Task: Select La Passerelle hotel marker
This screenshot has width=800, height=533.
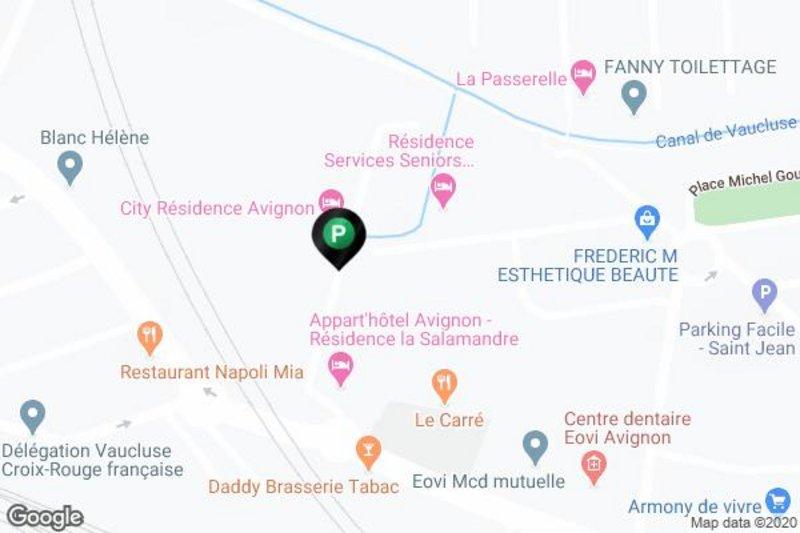Action: (582, 71)
